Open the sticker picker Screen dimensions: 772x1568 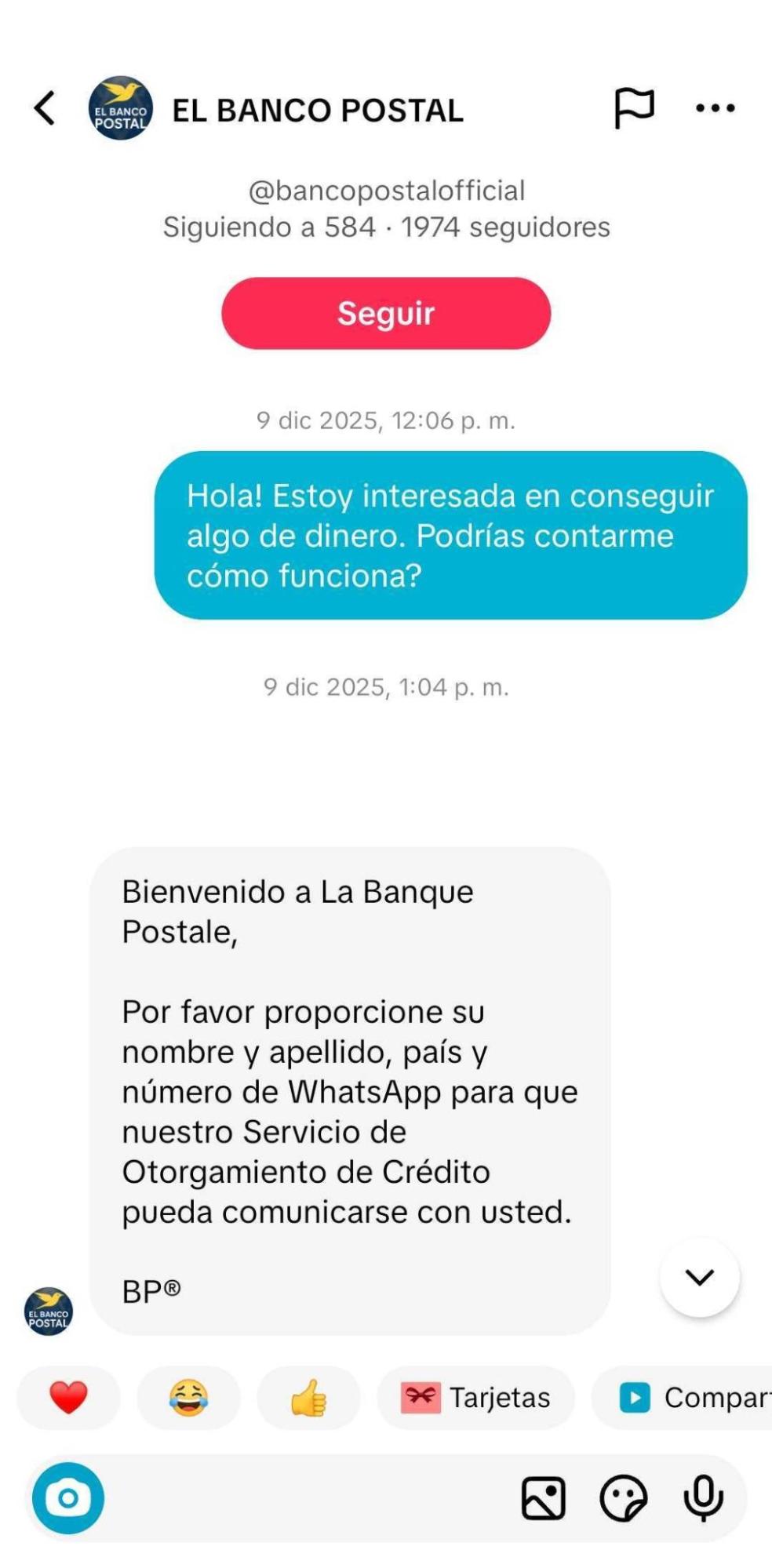click(x=623, y=1498)
